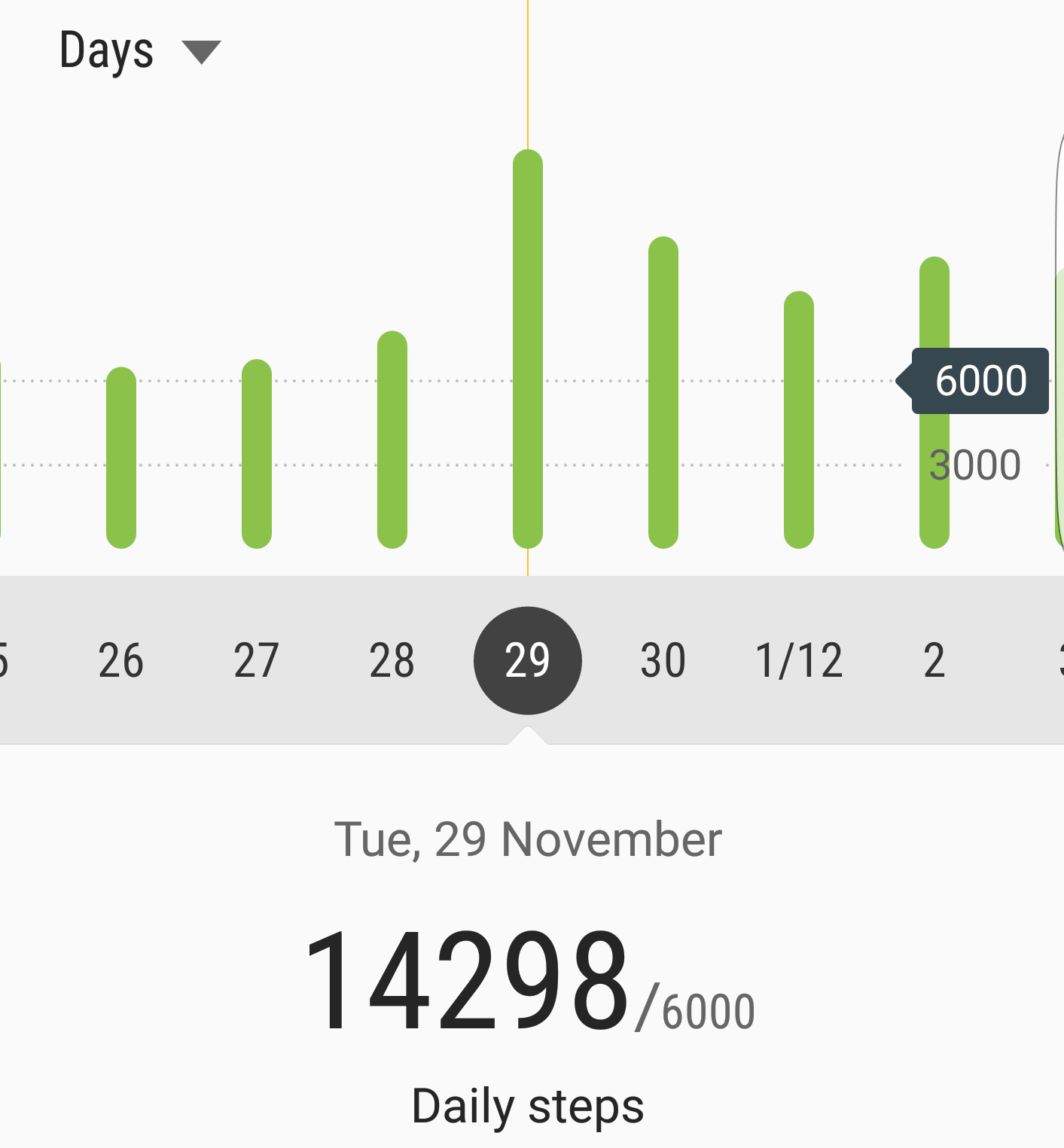Select day 30 on the date strip

[x=663, y=660]
